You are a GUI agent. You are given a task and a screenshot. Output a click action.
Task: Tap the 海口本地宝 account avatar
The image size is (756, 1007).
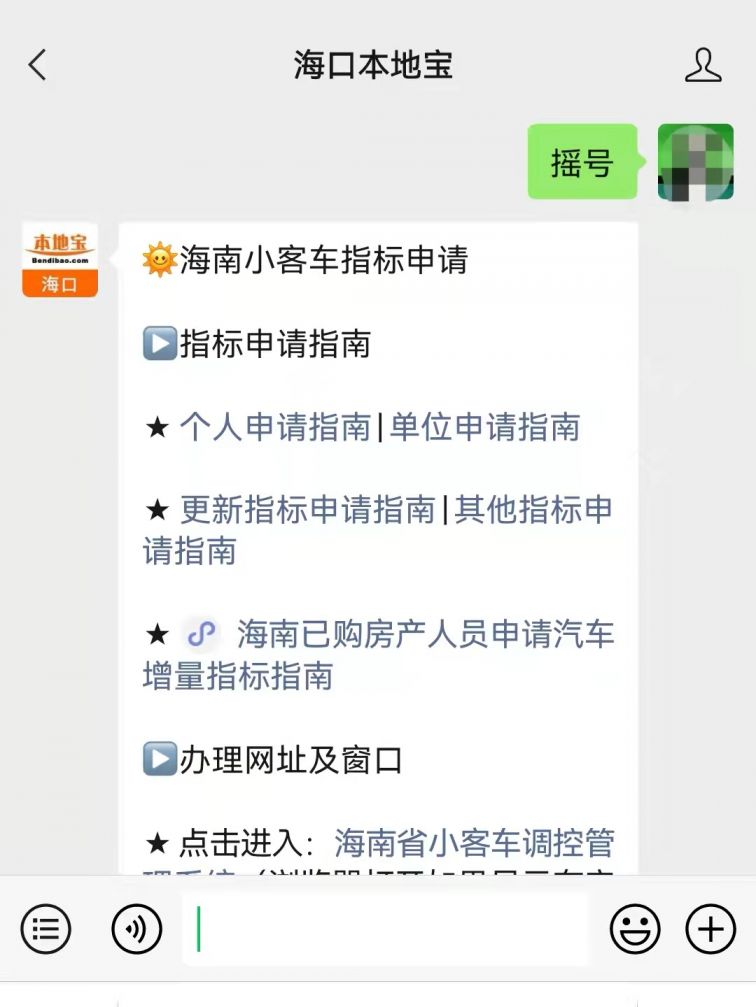pyautogui.click(x=60, y=260)
